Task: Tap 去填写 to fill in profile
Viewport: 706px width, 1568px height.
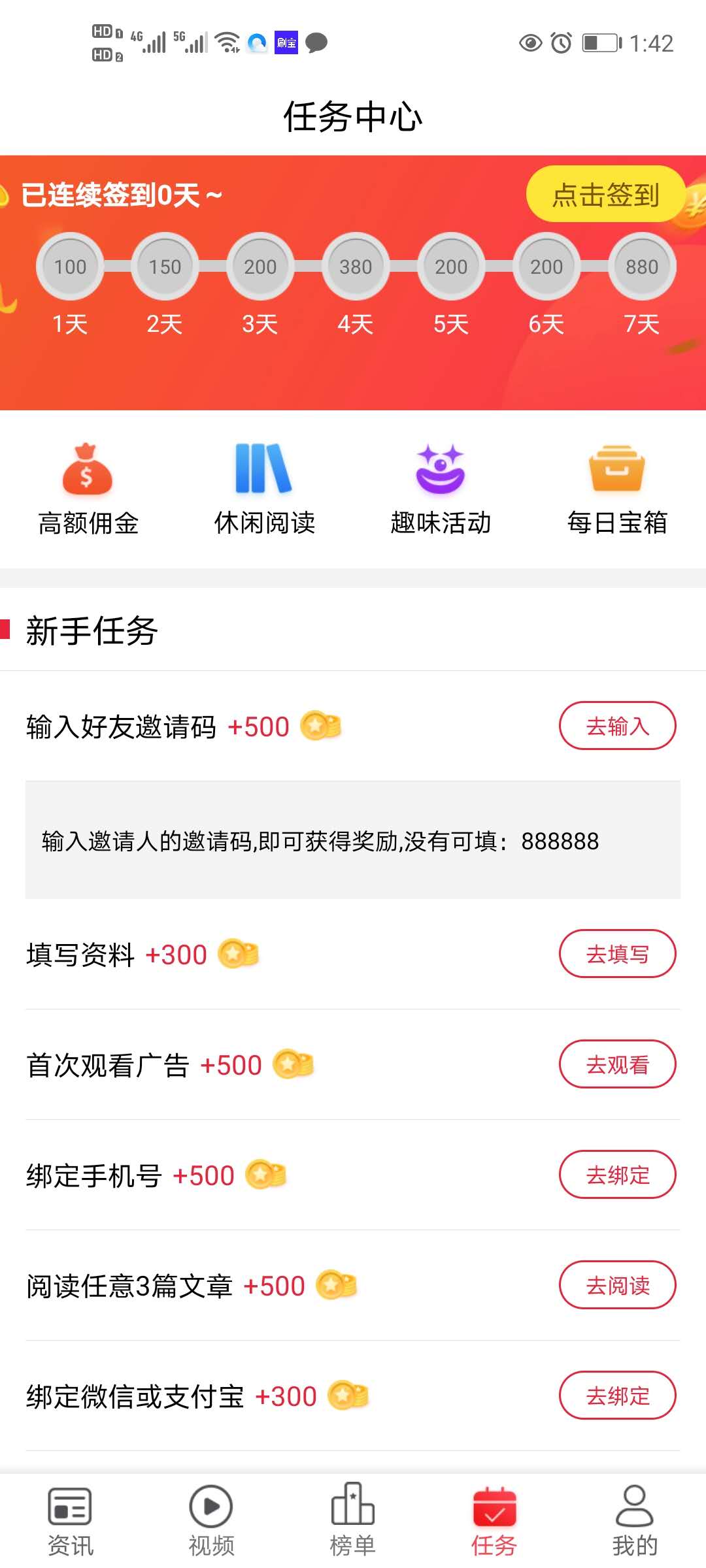Action: coord(617,954)
